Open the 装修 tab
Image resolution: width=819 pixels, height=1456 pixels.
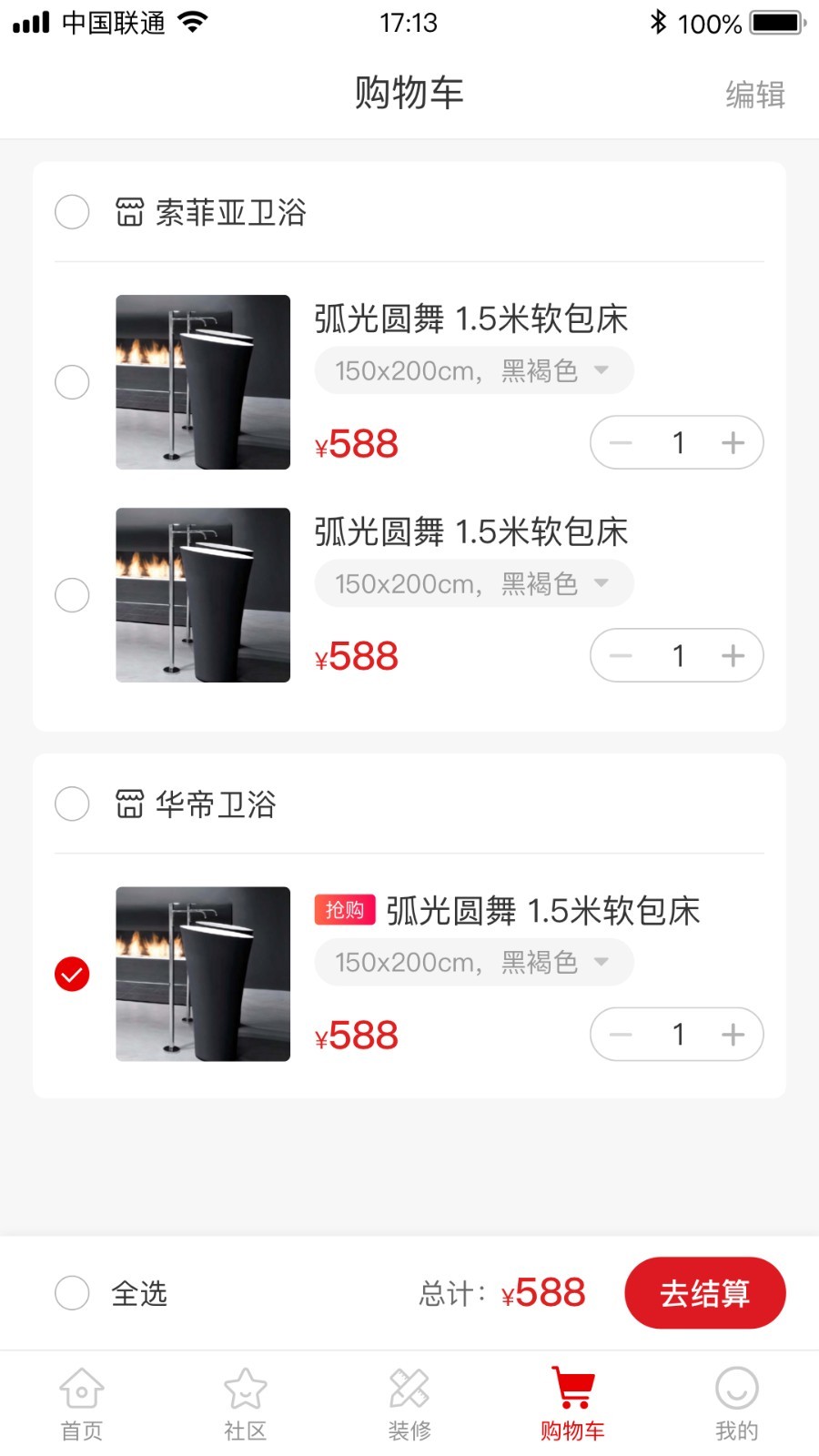[x=409, y=1404]
